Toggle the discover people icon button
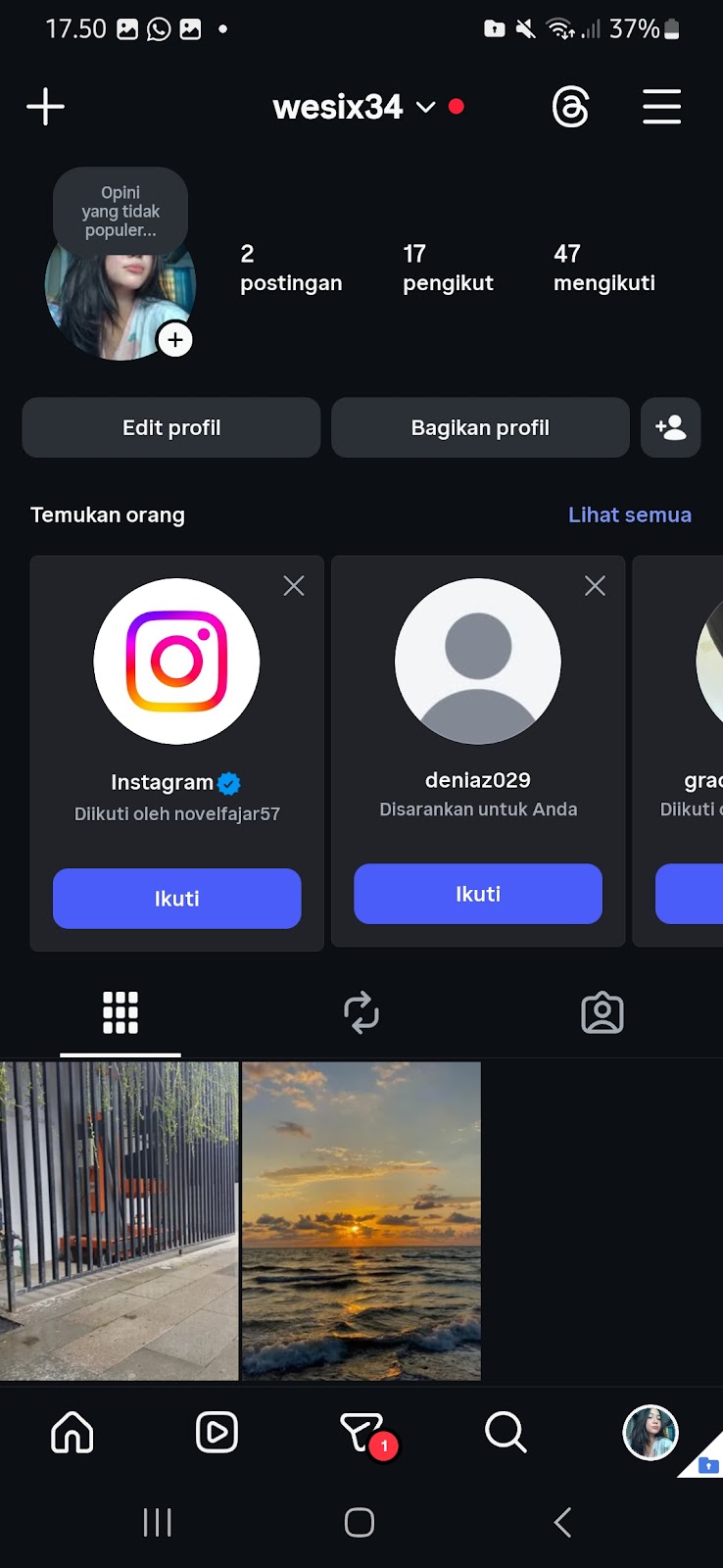The image size is (723, 1568). click(x=670, y=427)
